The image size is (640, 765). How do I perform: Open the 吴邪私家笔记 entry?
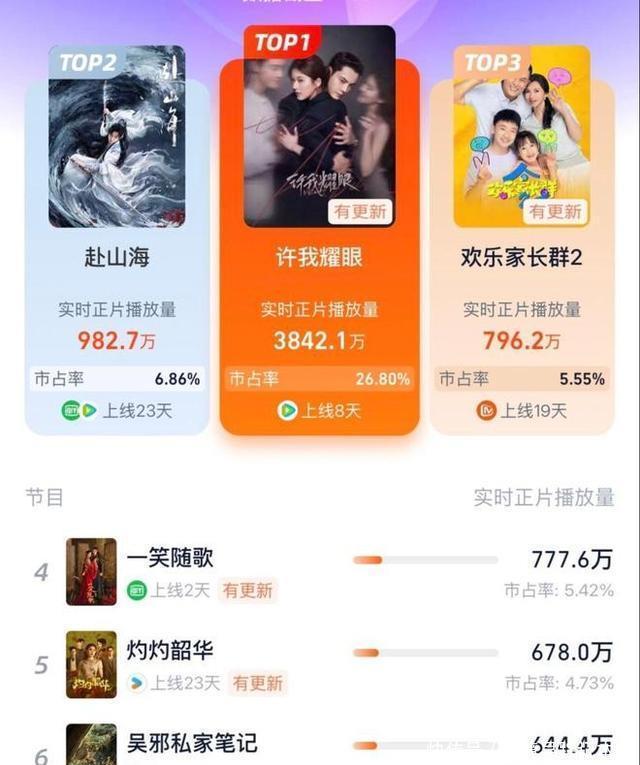[x=192, y=743]
